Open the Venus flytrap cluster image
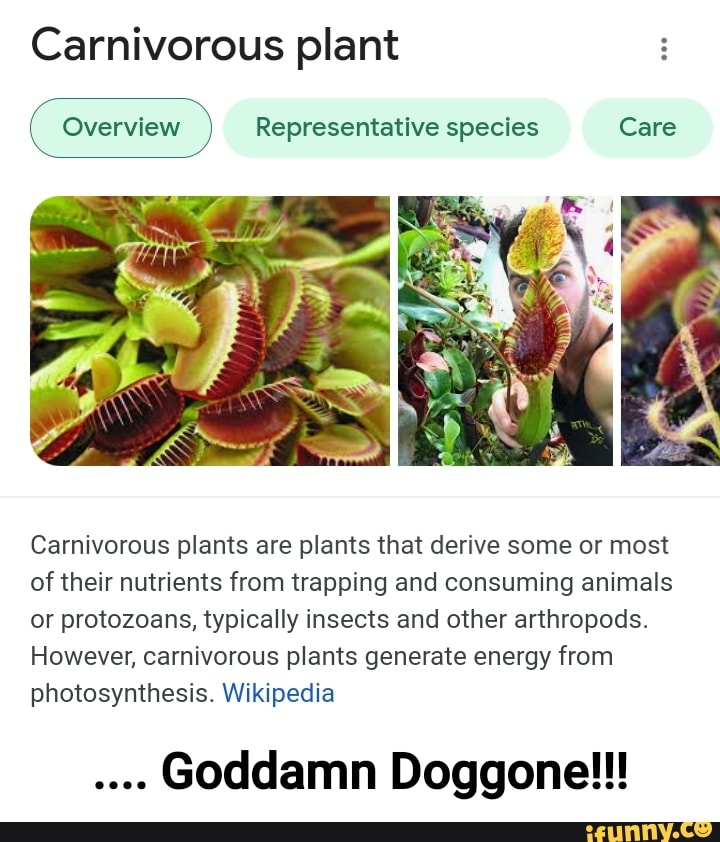 [210, 330]
